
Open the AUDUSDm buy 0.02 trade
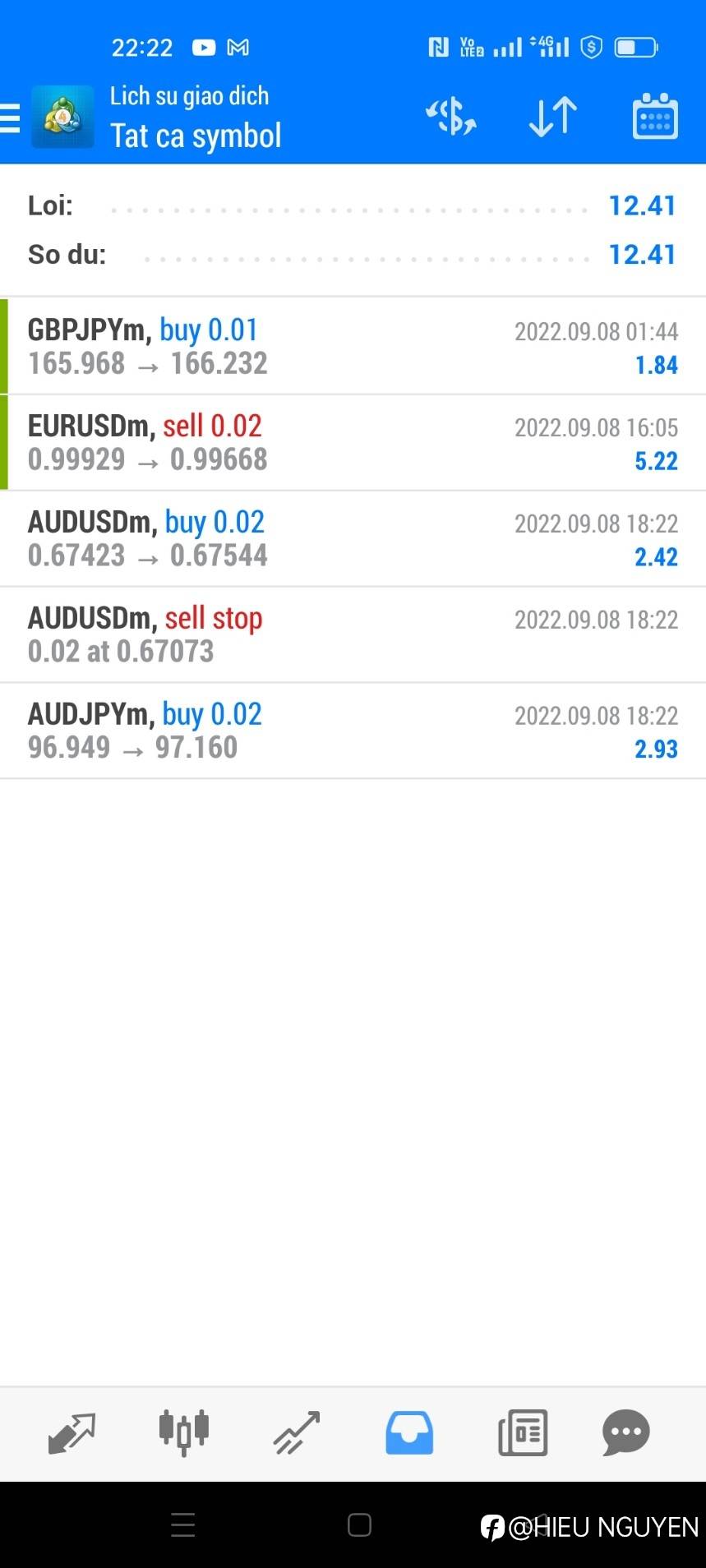tap(353, 538)
